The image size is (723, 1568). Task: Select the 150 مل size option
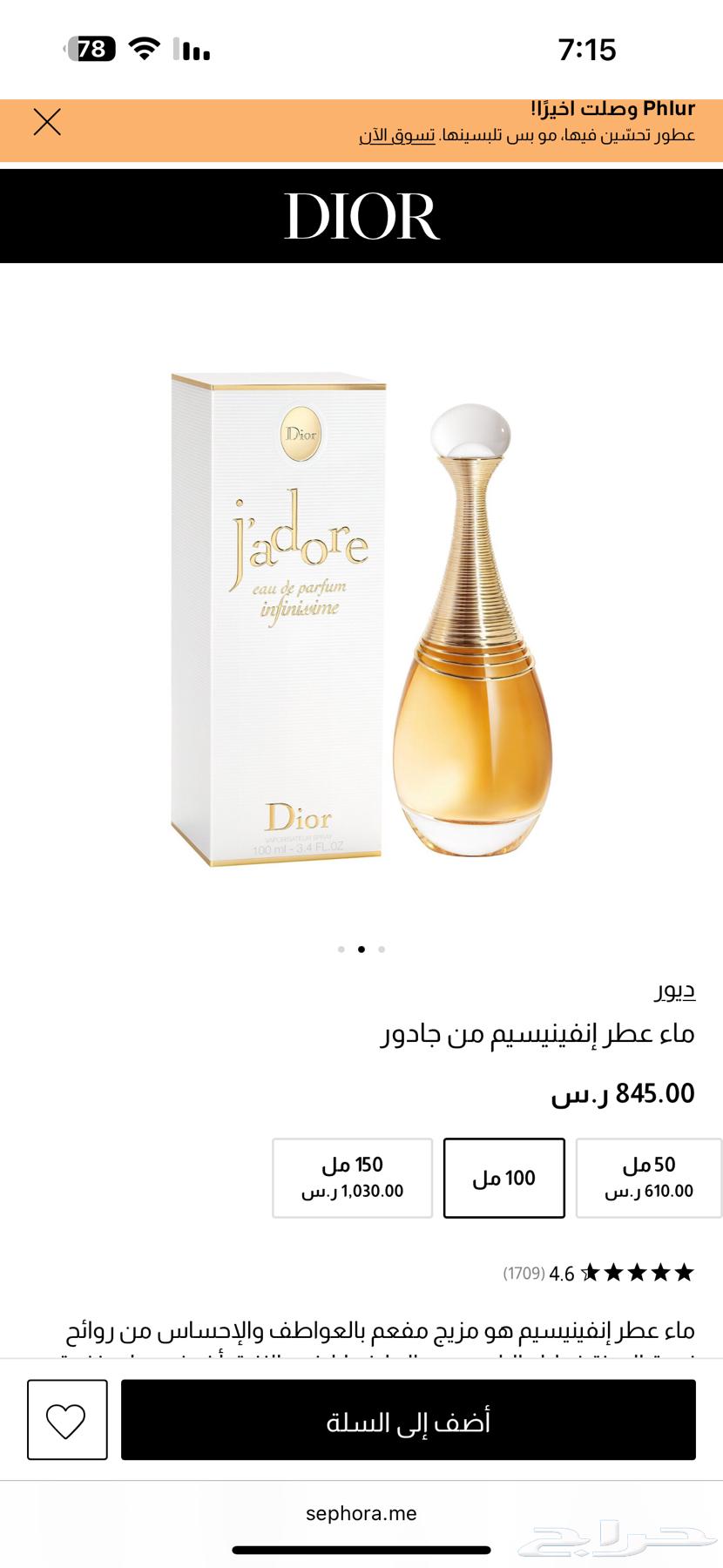pos(352,1178)
